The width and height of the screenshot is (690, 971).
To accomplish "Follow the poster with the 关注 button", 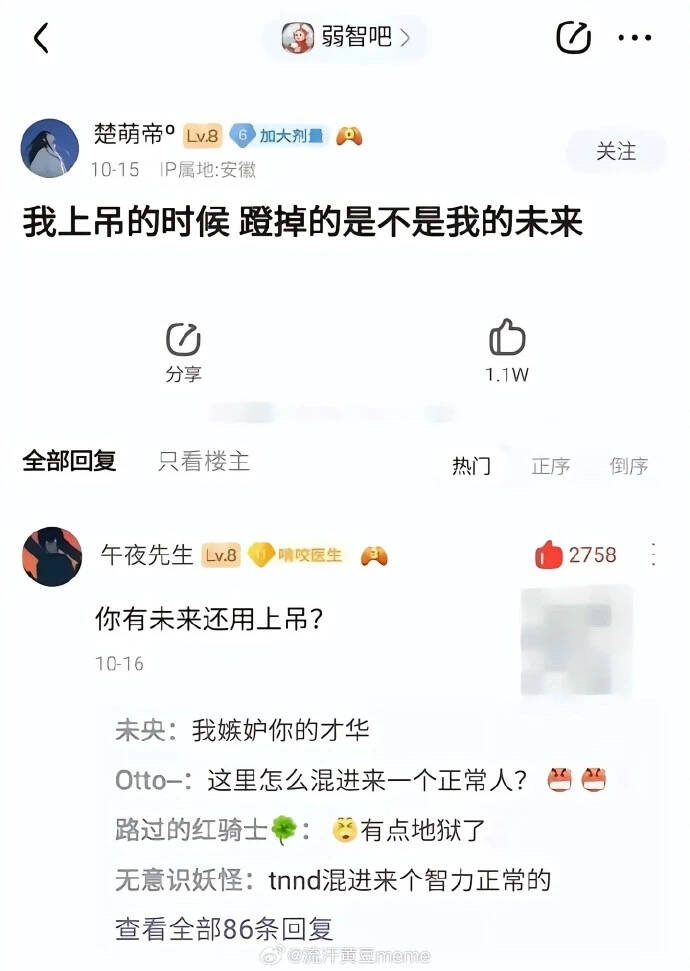I will tap(616, 151).
